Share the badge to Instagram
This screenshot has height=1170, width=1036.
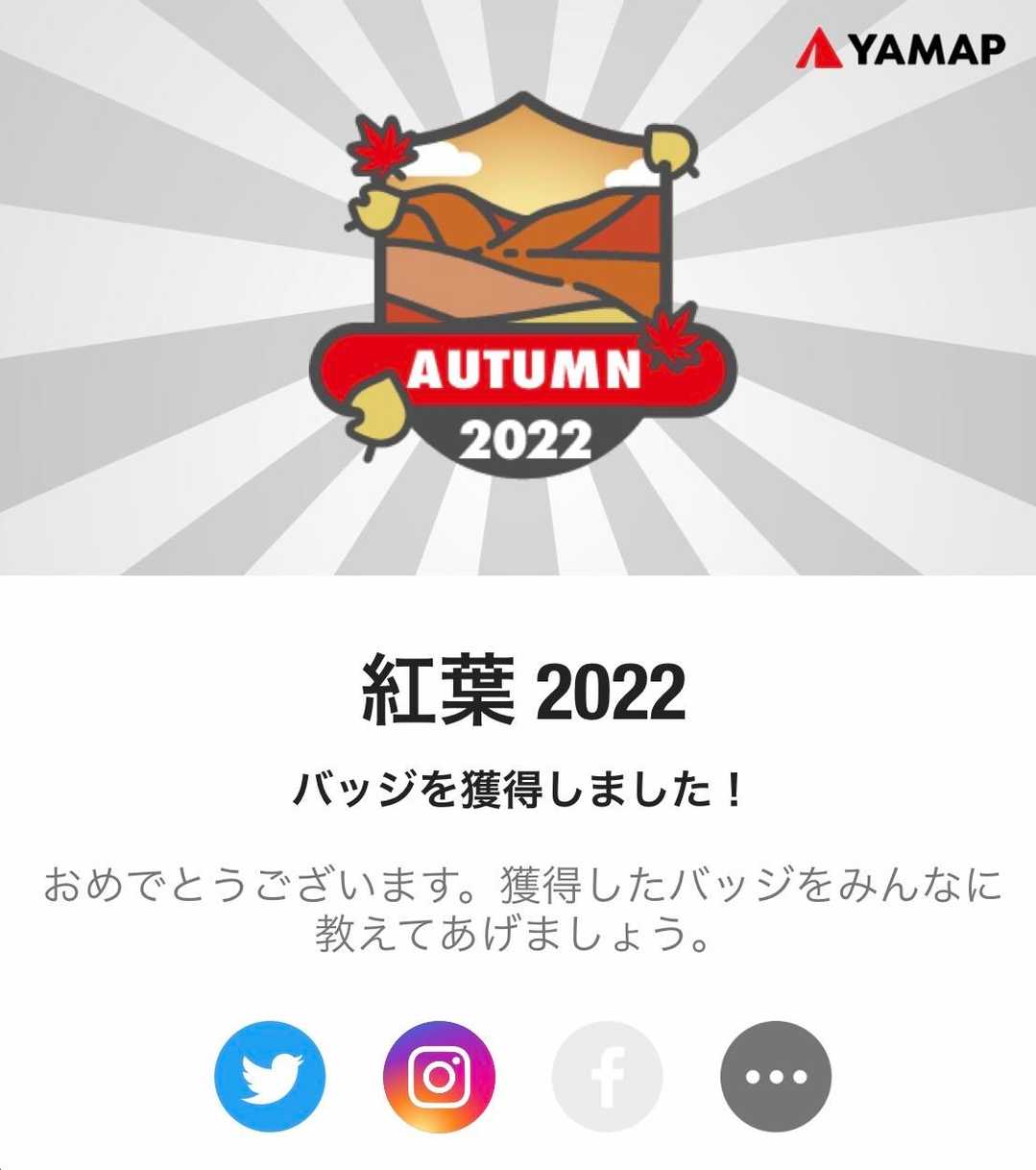coord(439,1076)
